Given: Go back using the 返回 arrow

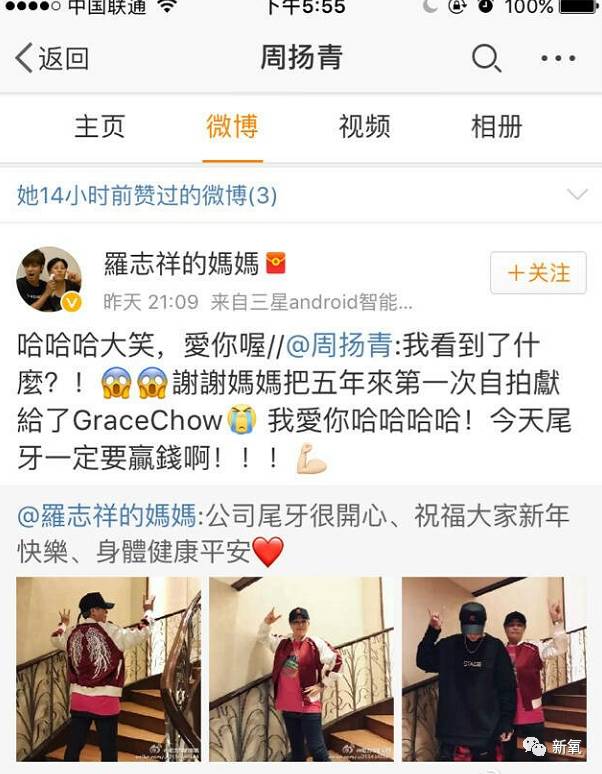Looking at the screenshot, I should pos(52,58).
